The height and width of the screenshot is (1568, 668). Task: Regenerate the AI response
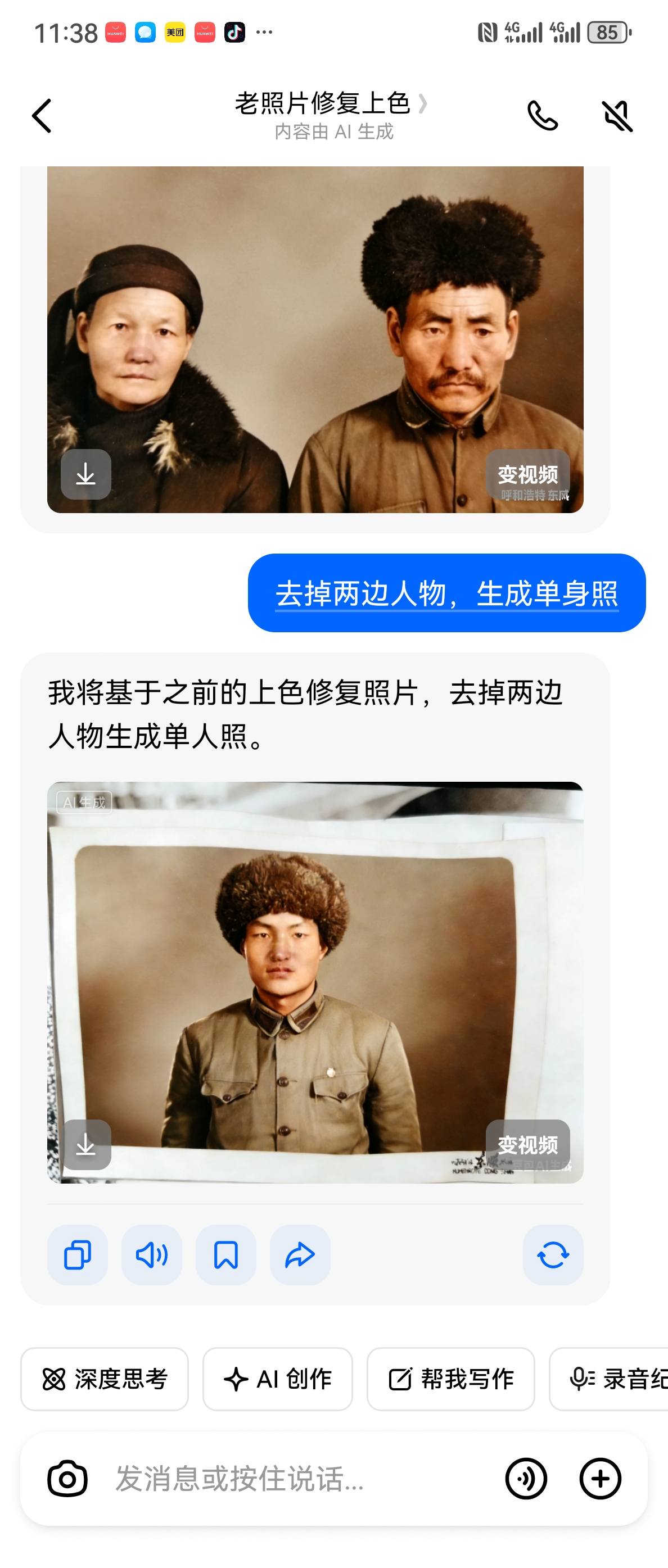coord(552,1255)
